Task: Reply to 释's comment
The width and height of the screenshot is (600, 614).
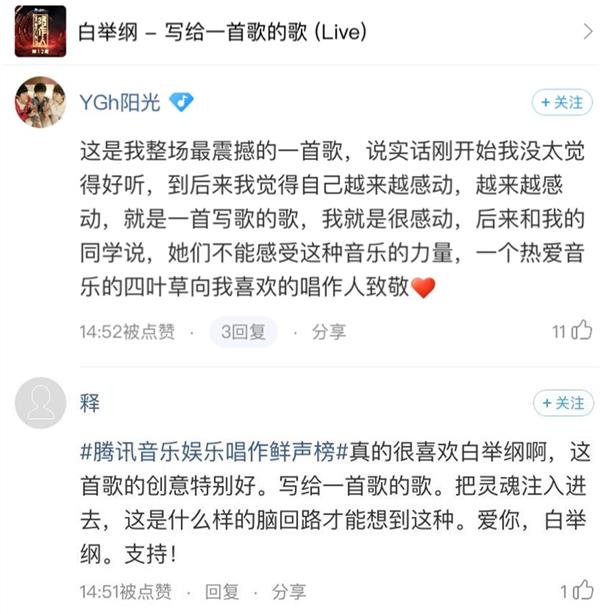Action: pos(229,591)
